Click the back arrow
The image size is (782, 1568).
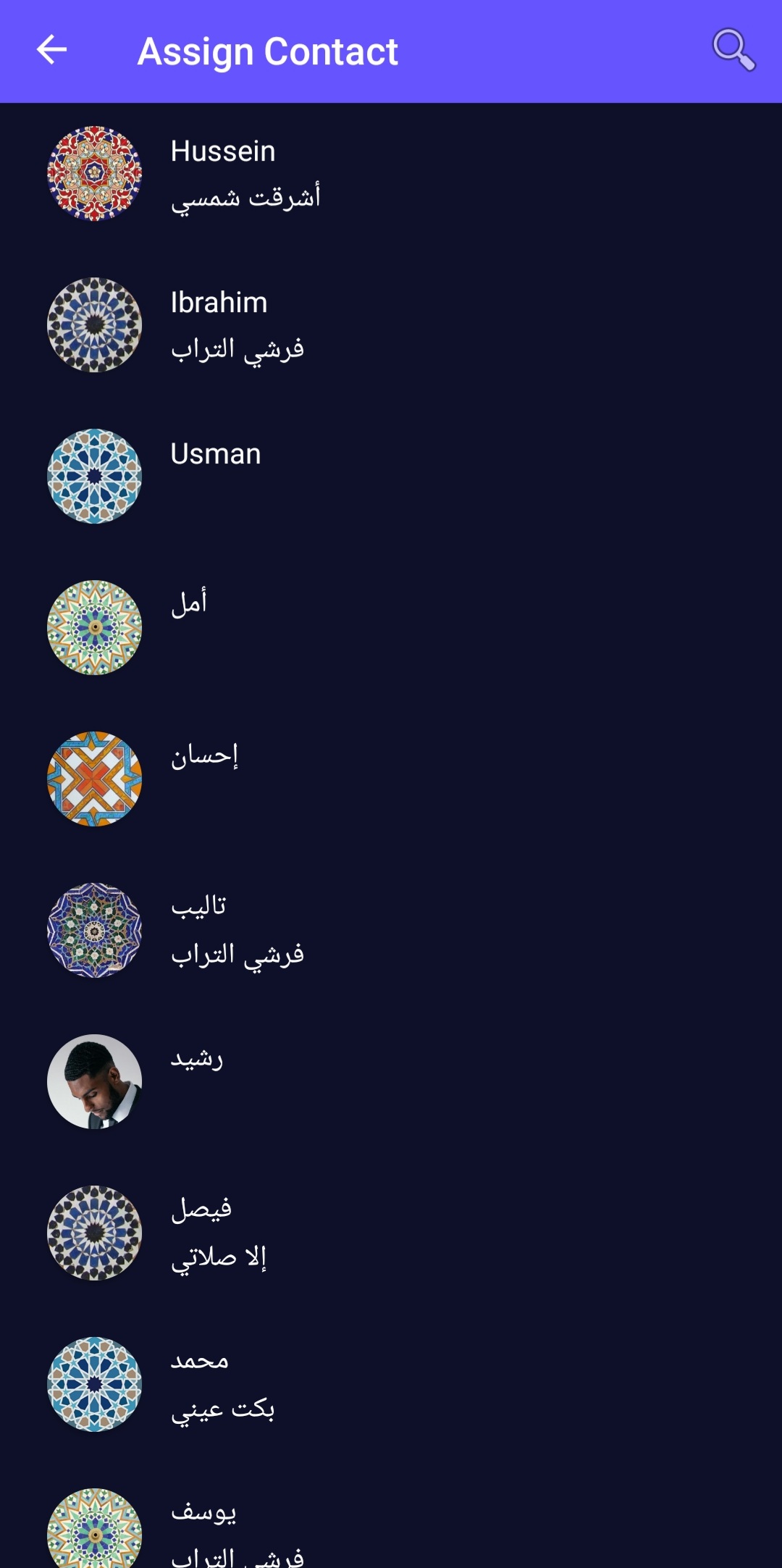click(51, 51)
